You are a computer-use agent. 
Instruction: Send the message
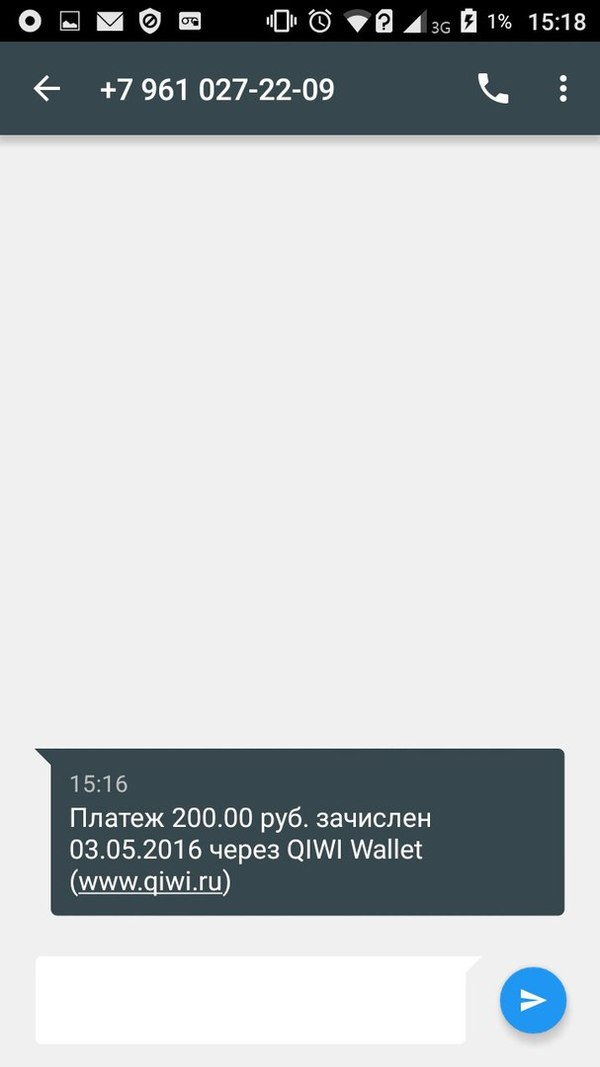click(533, 1000)
